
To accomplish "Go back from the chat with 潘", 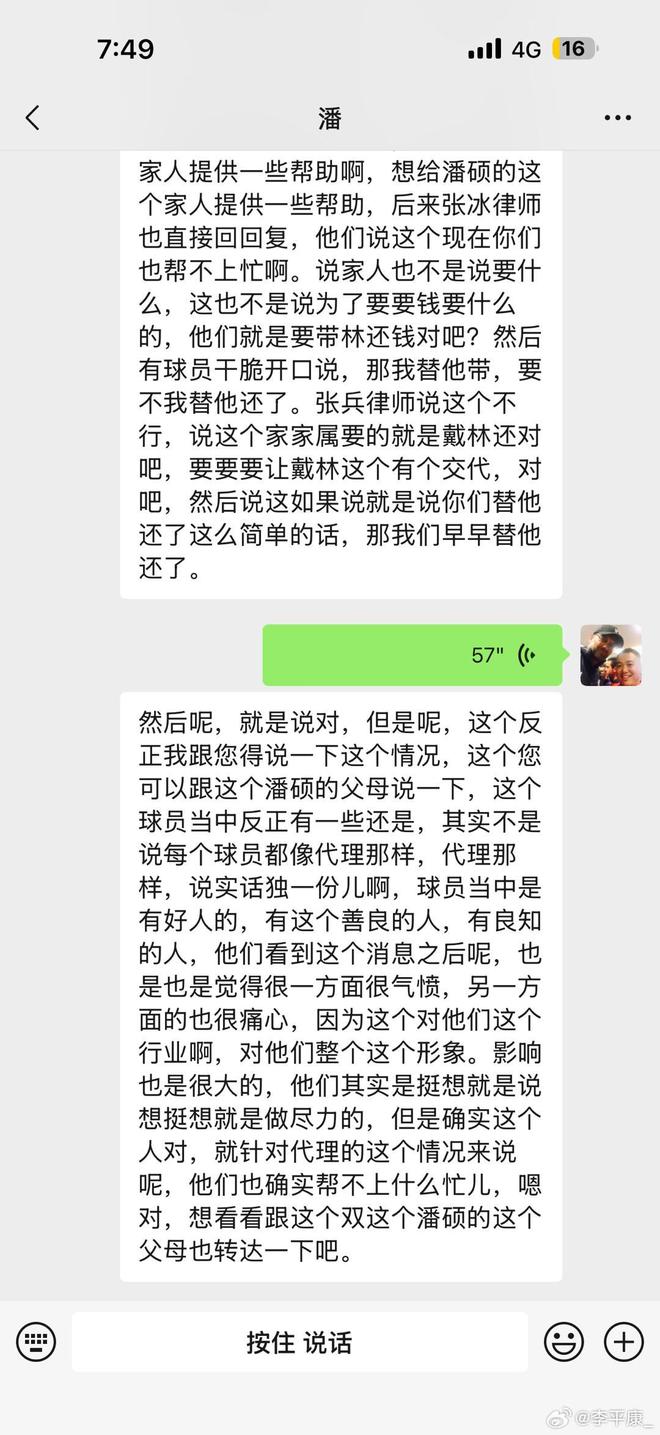I will click(x=33, y=118).
